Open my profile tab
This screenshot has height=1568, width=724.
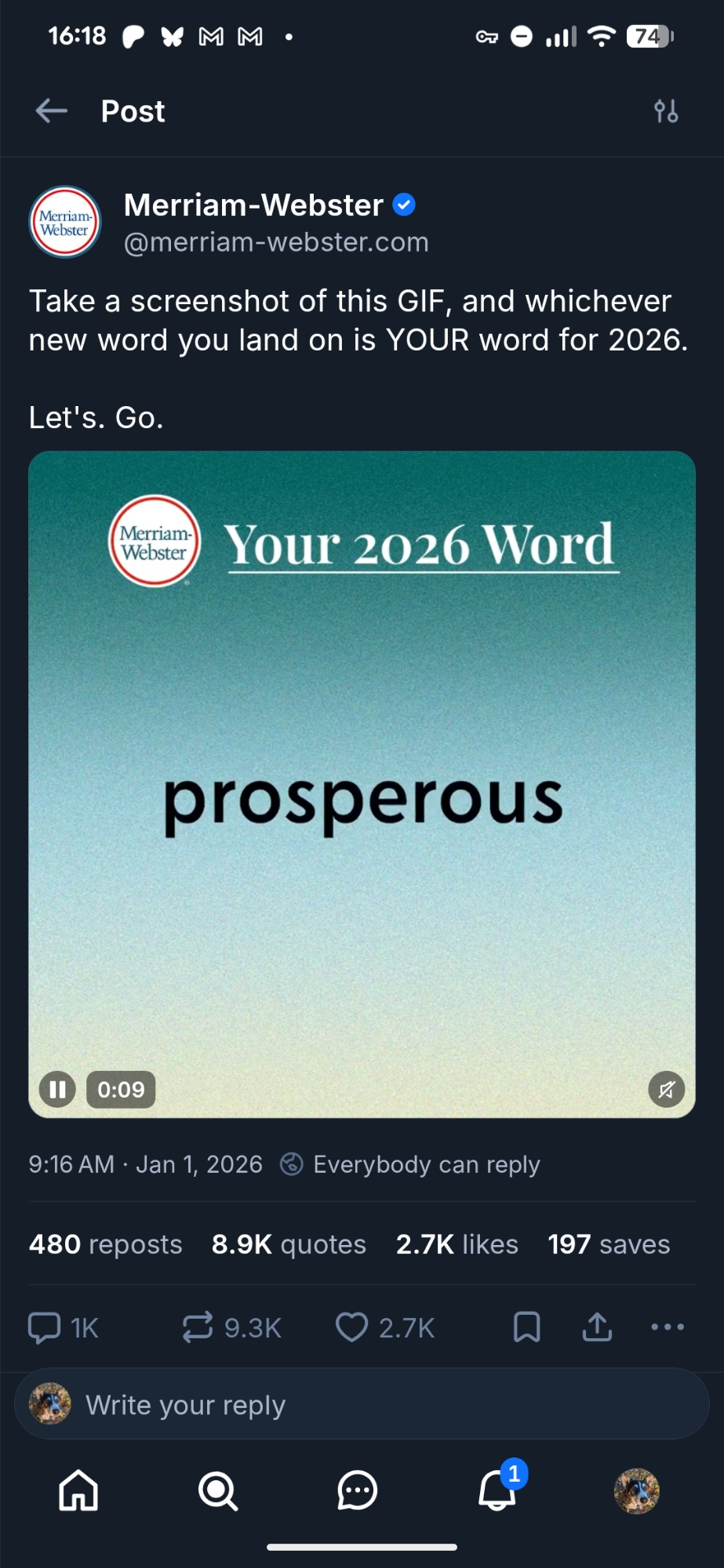(x=636, y=1490)
